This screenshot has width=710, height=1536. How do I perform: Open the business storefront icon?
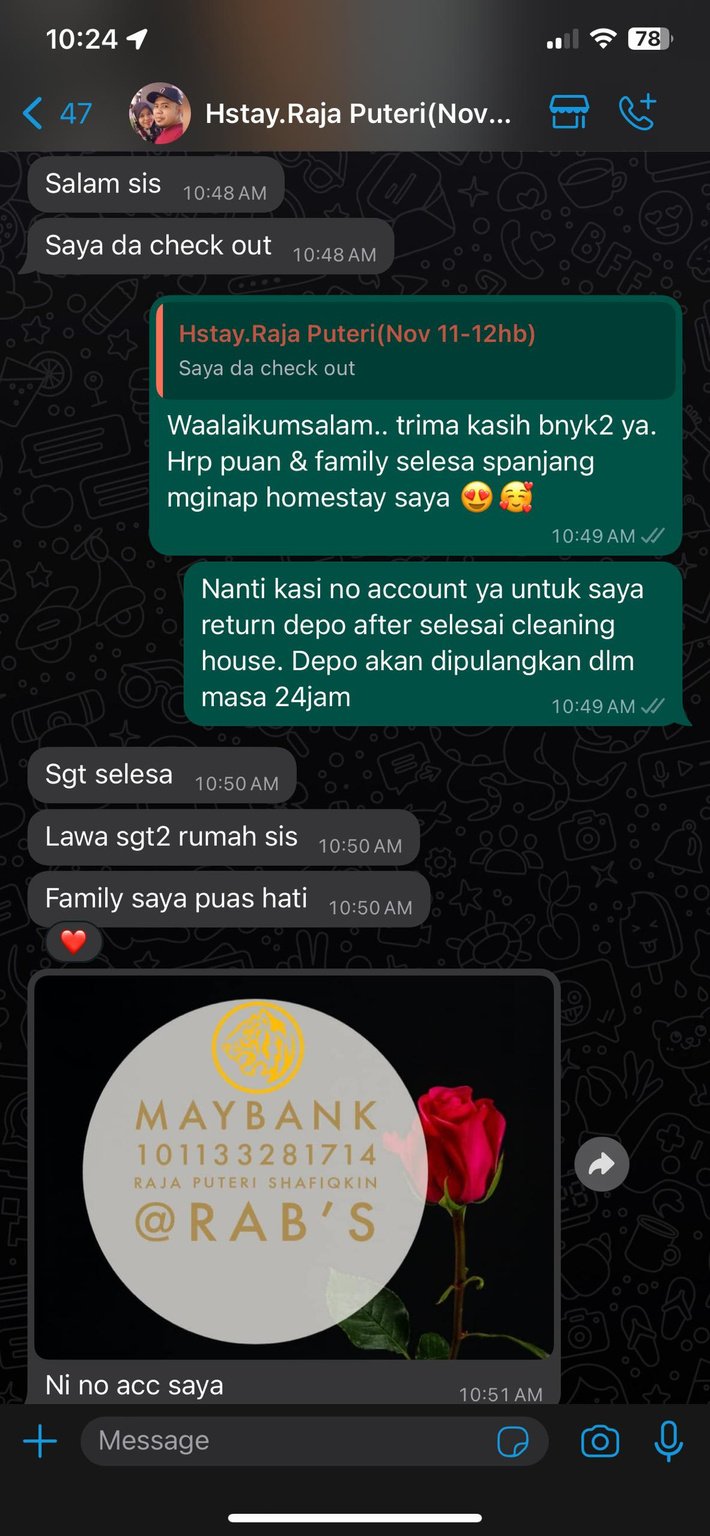(x=569, y=113)
